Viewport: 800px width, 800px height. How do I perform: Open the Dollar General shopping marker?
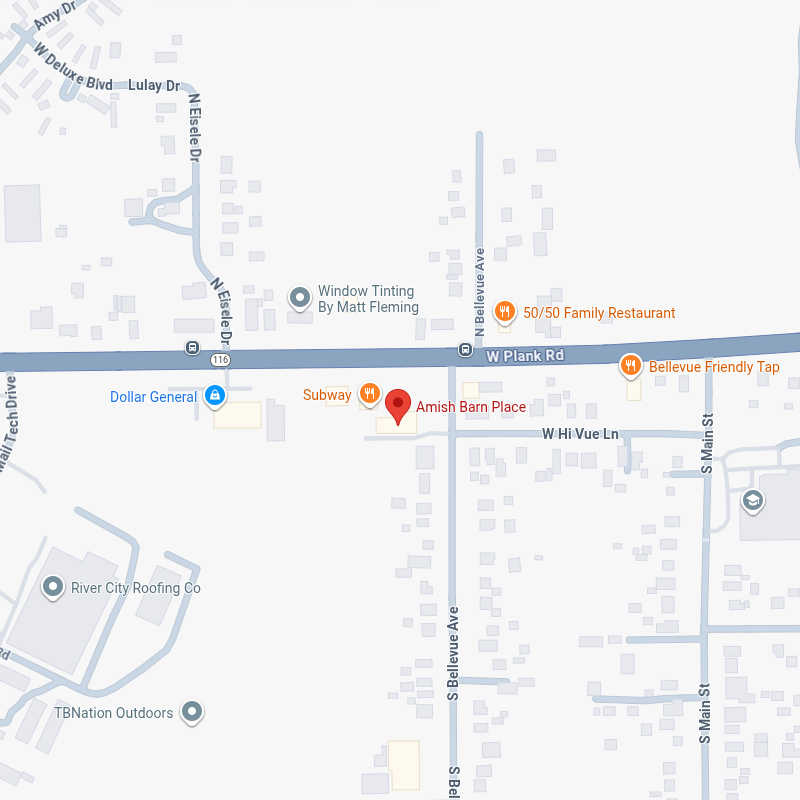click(214, 397)
